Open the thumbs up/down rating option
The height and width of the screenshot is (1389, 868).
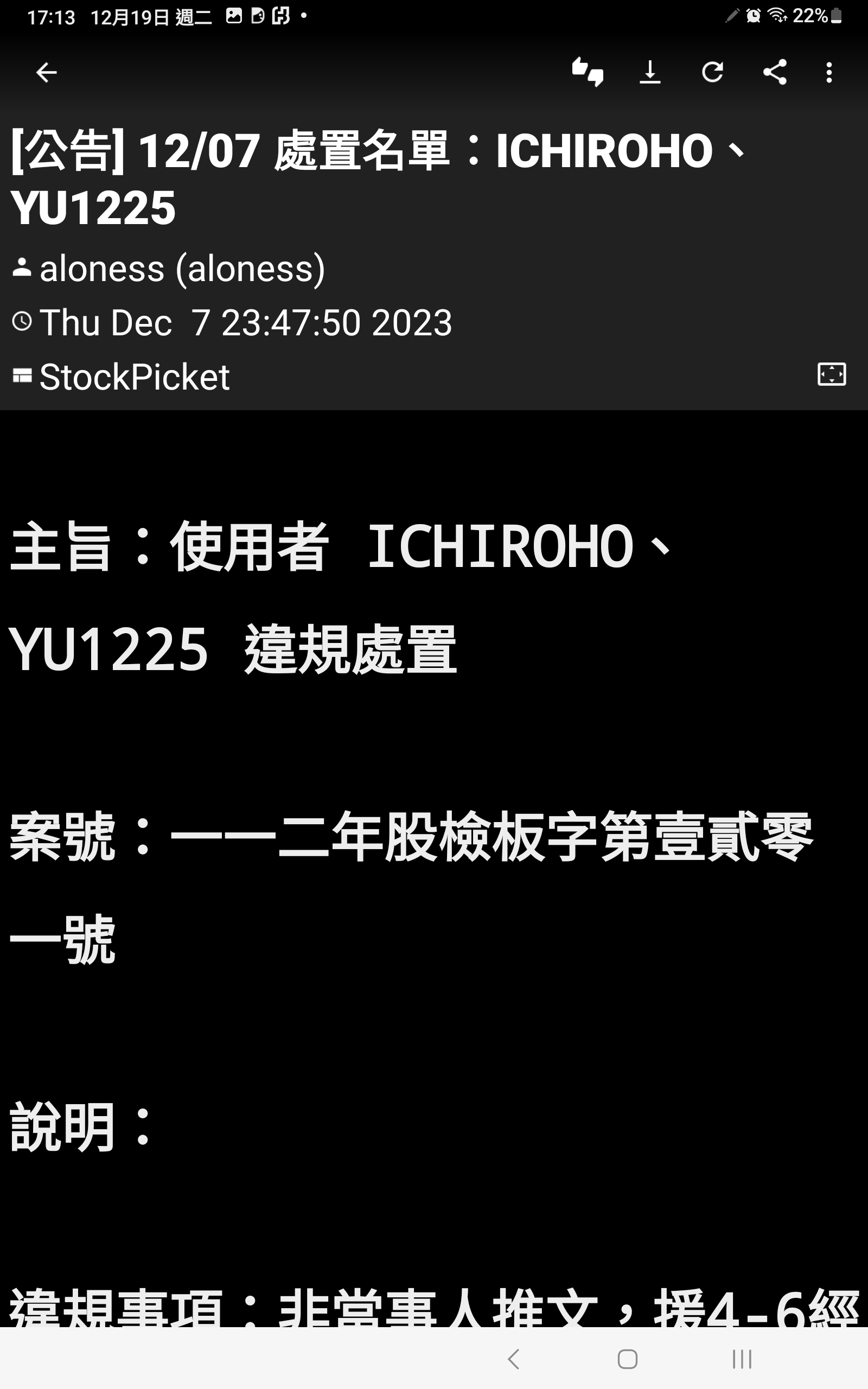(588, 72)
